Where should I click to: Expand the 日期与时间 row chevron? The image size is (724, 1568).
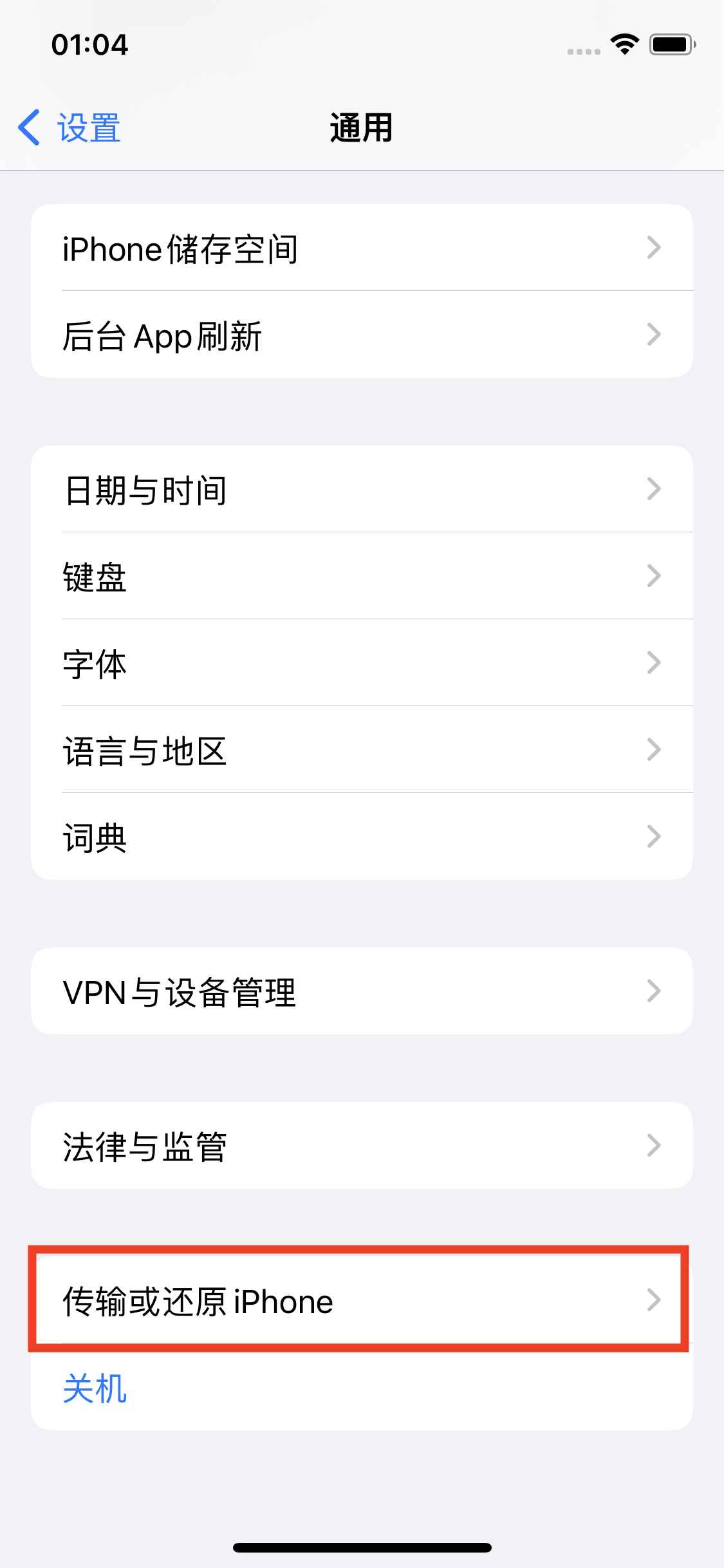tap(655, 489)
